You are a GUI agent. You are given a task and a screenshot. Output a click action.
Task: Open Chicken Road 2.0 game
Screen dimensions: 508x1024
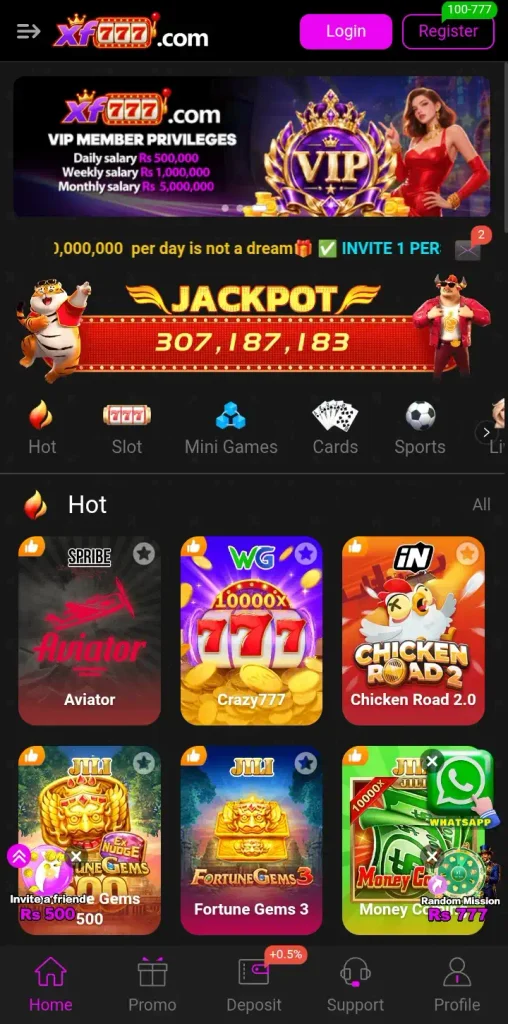point(413,630)
